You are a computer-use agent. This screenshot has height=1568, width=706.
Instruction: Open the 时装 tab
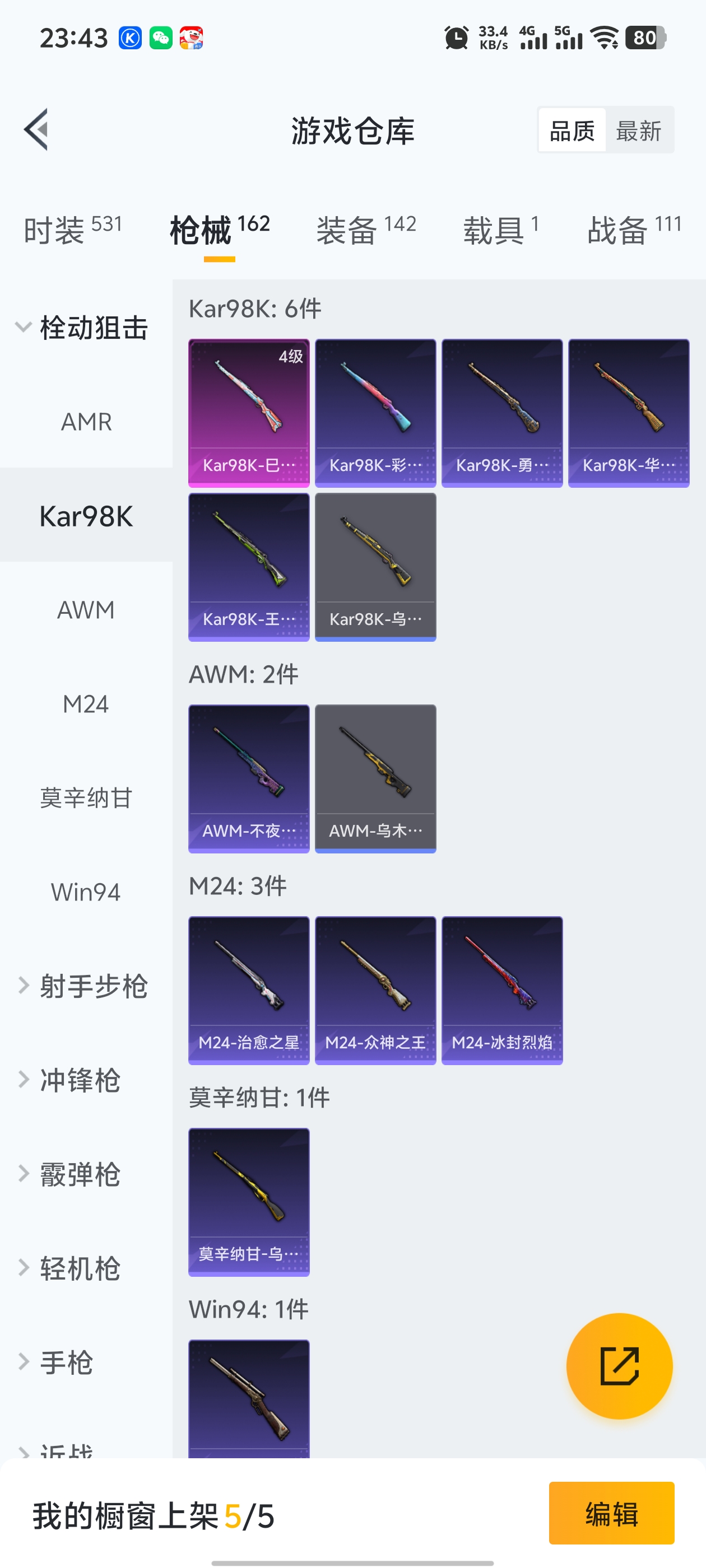pos(72,230)
